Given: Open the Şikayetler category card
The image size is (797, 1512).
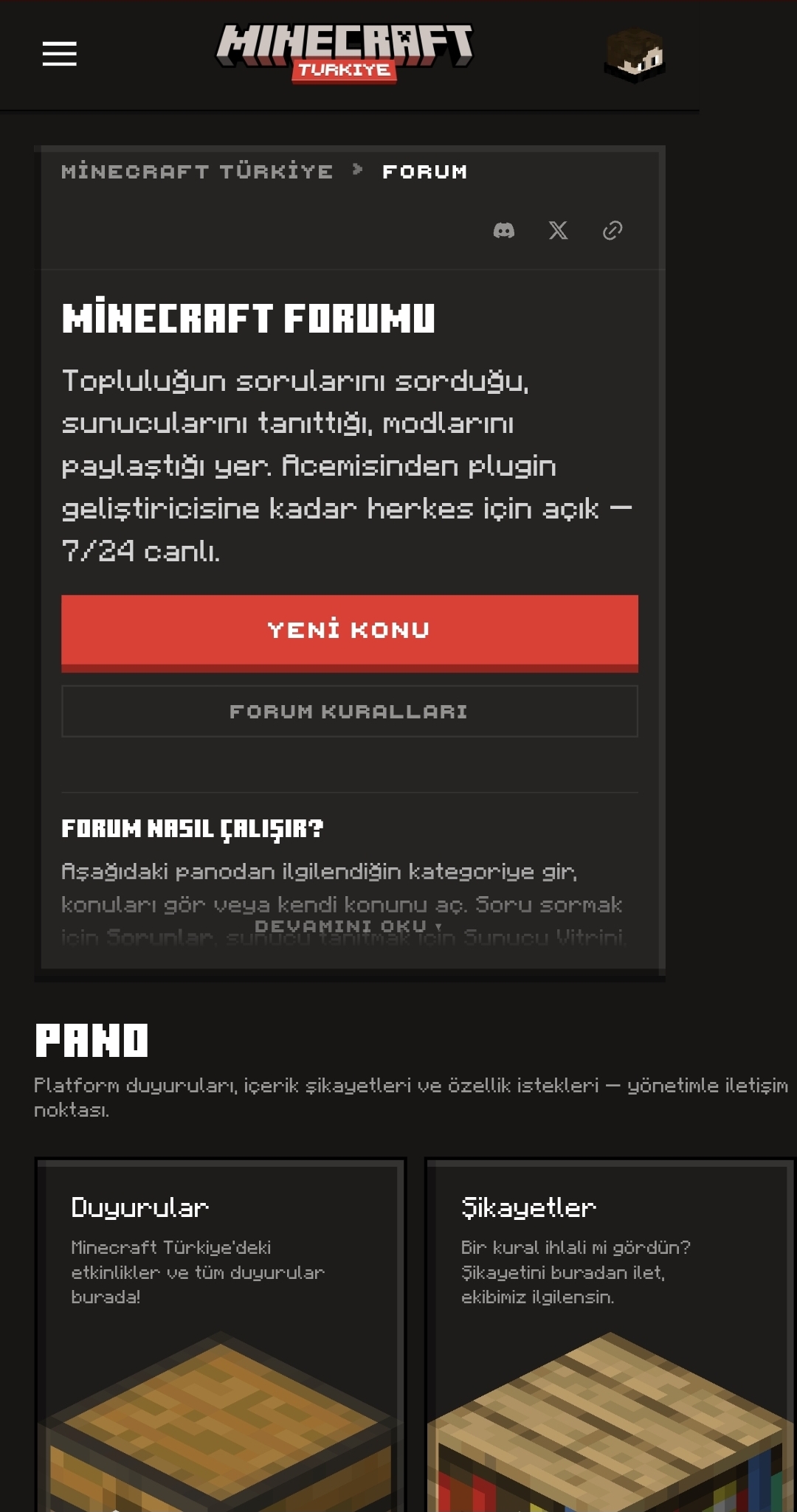Looking at the screenshot, I should (x=611, y=1335).
